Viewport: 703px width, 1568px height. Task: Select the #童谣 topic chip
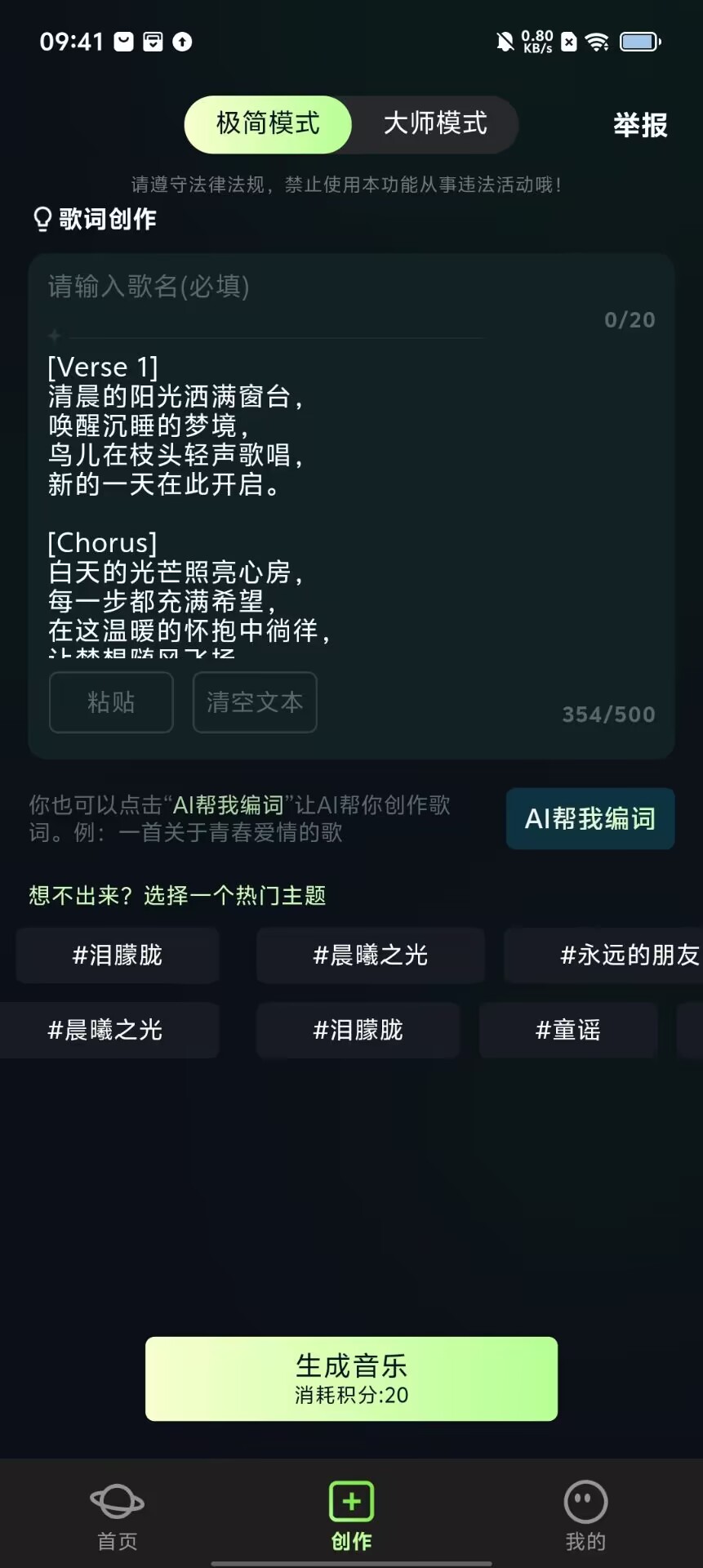568,1030
